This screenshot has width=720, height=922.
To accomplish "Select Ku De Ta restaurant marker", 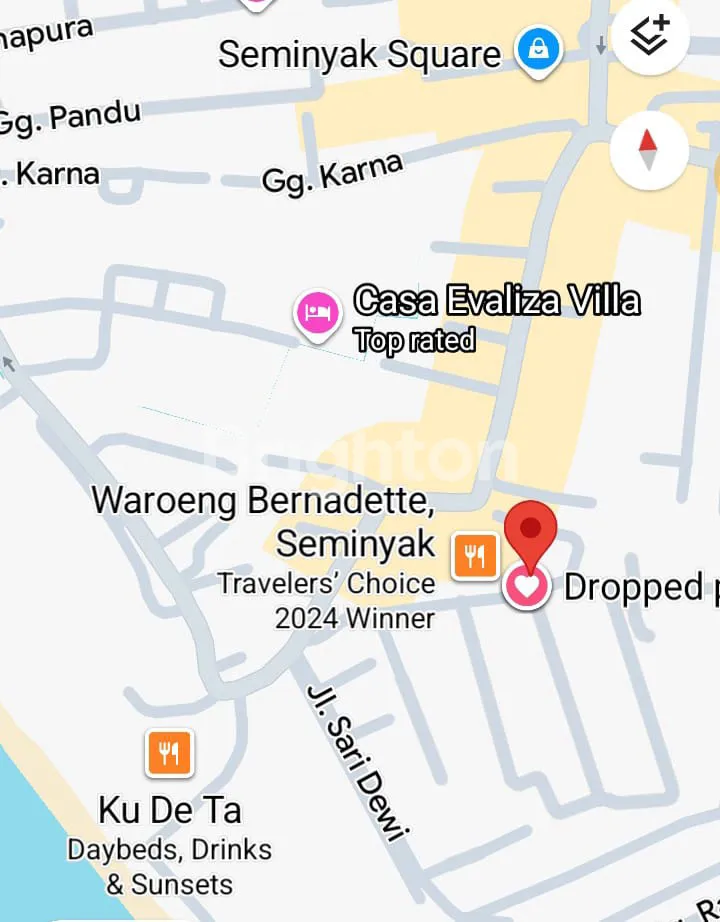I will (169, 753).
